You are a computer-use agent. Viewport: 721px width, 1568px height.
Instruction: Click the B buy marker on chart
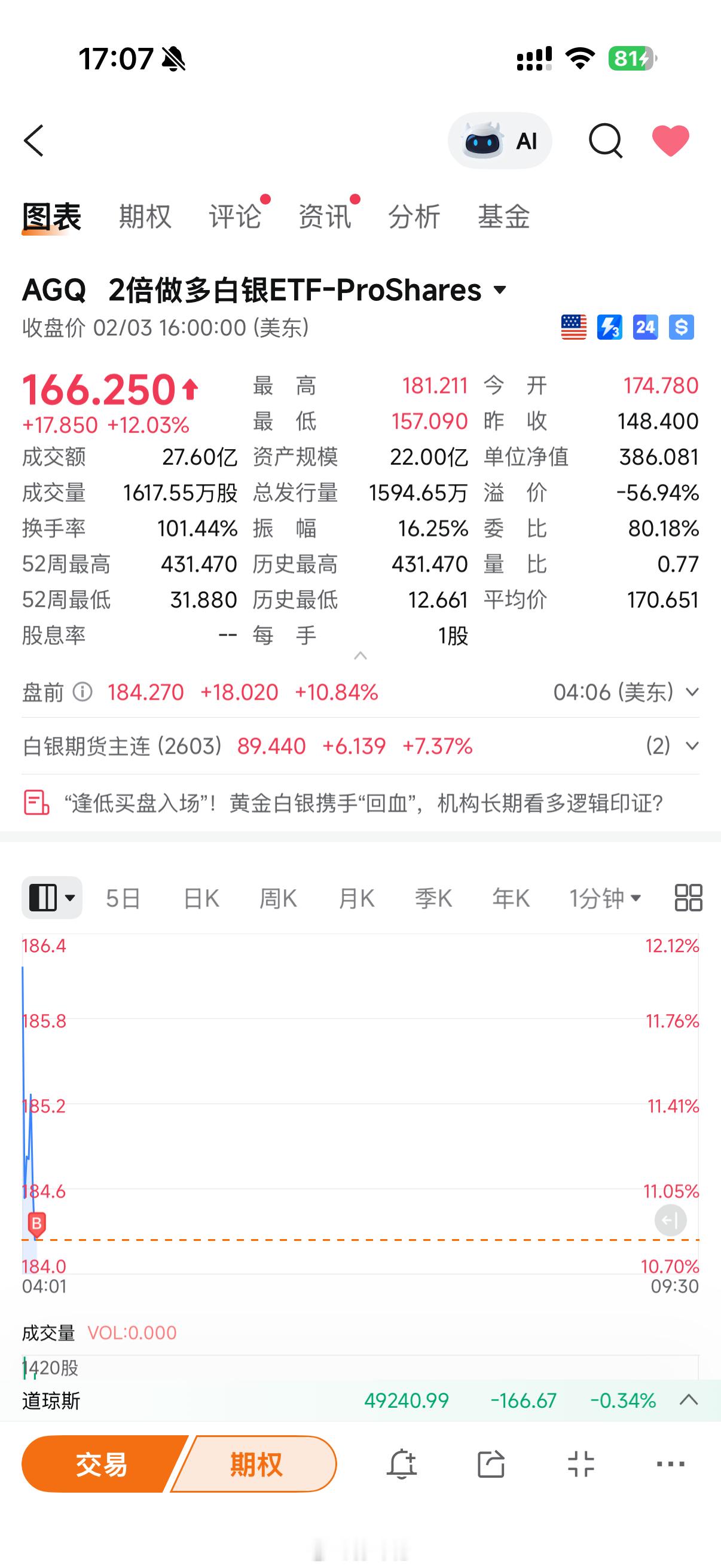click(36, 1222)
